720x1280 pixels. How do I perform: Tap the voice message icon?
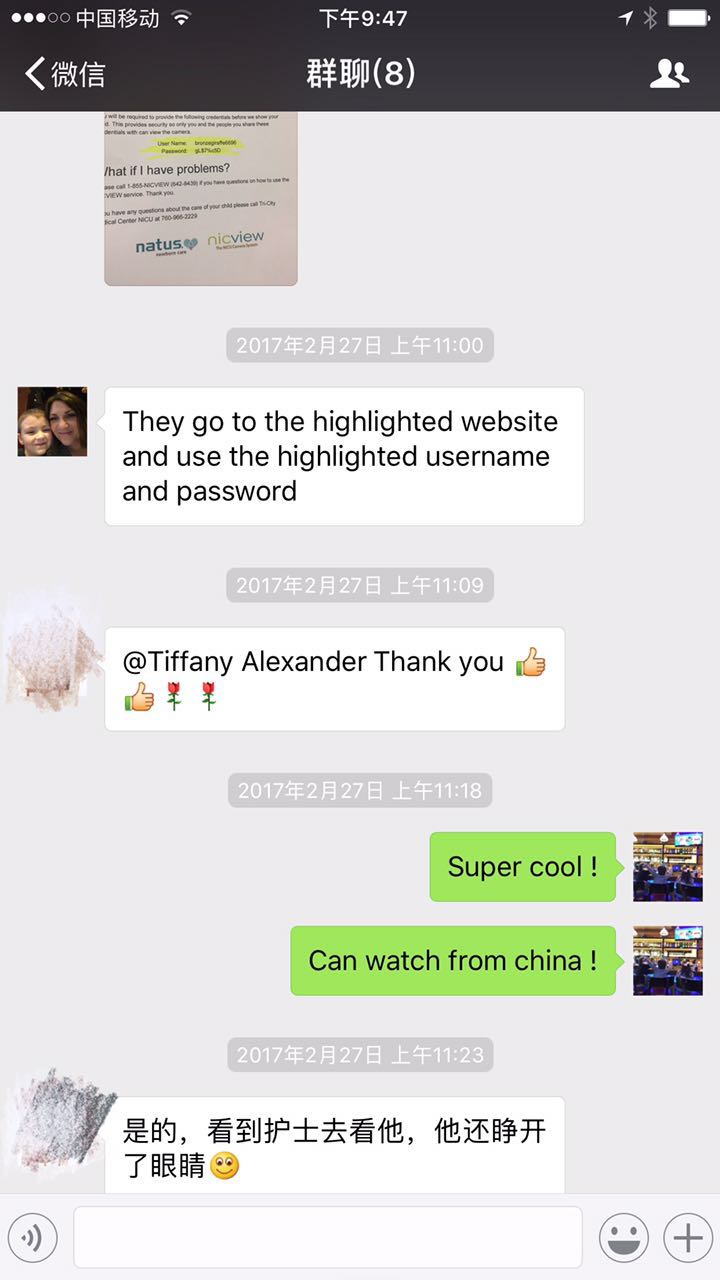tap(32, 1238)
